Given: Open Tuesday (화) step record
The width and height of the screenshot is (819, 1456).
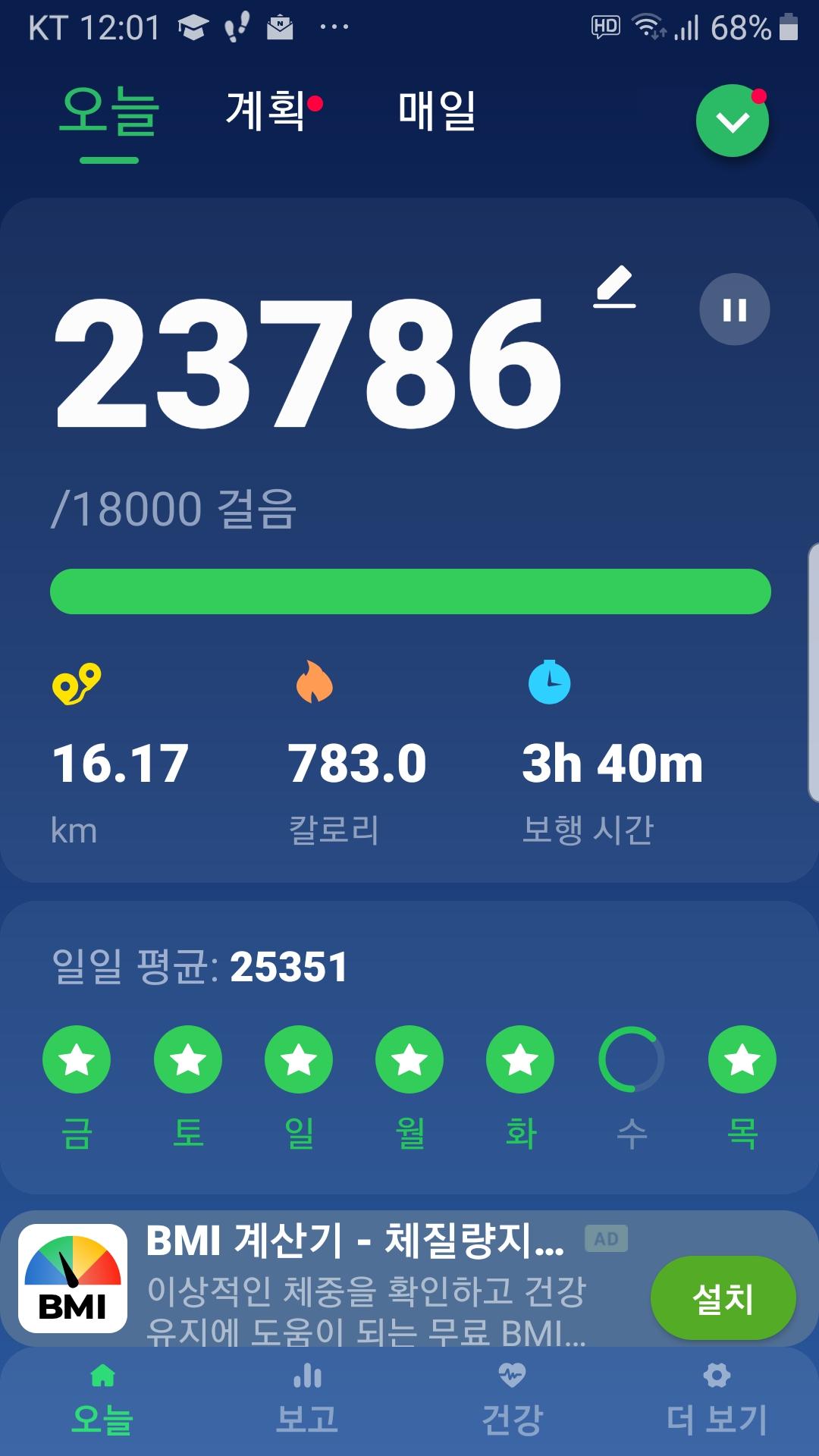Looking at the screenshot, I should point(520,1059).
